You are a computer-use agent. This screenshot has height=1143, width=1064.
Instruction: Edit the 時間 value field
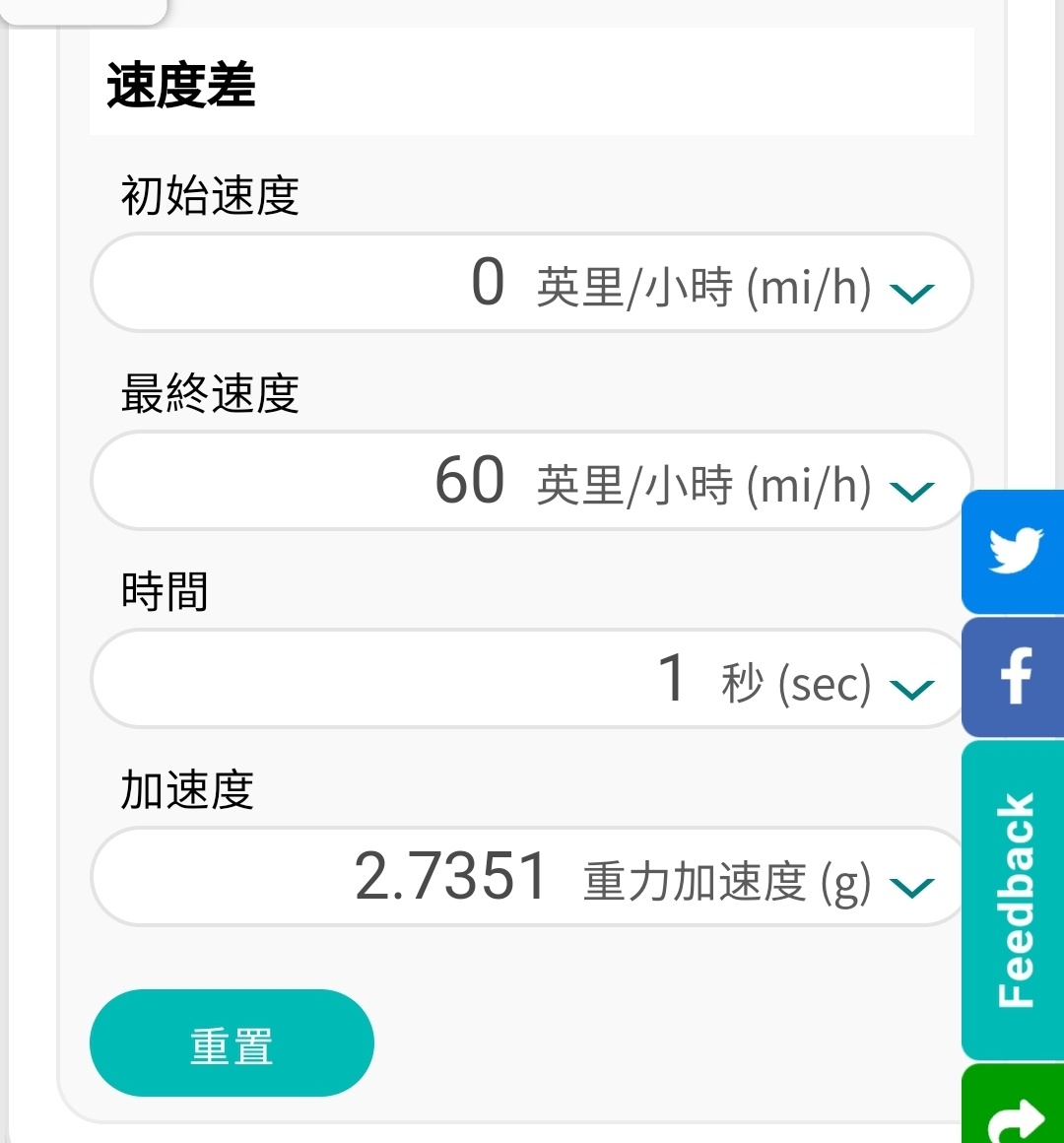pos(394,679)
